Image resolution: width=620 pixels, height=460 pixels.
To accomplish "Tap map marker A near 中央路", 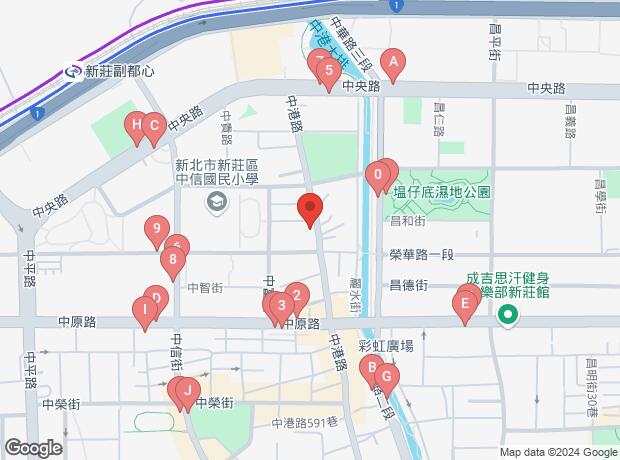I will click(393, 67).
